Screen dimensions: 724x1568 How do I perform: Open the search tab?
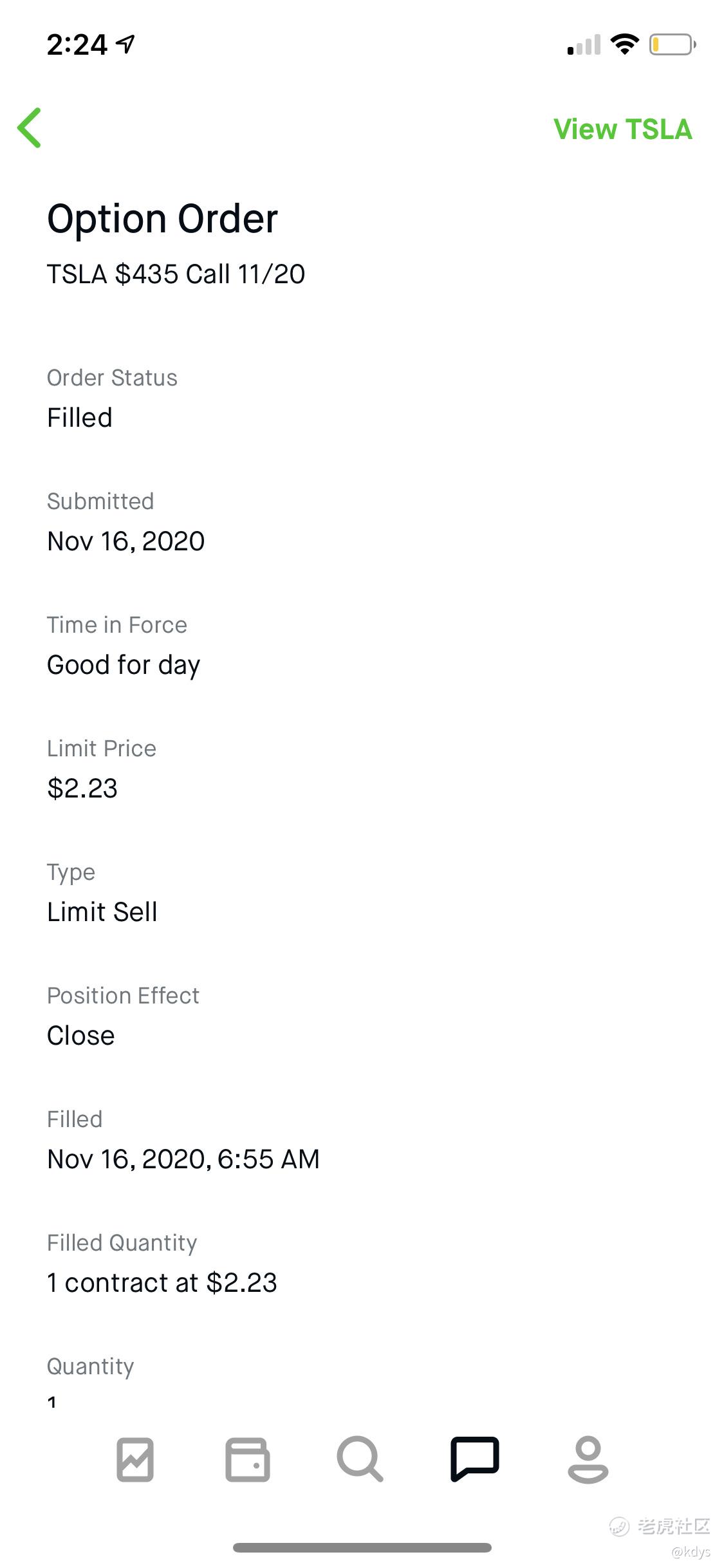pos(360,1459)
